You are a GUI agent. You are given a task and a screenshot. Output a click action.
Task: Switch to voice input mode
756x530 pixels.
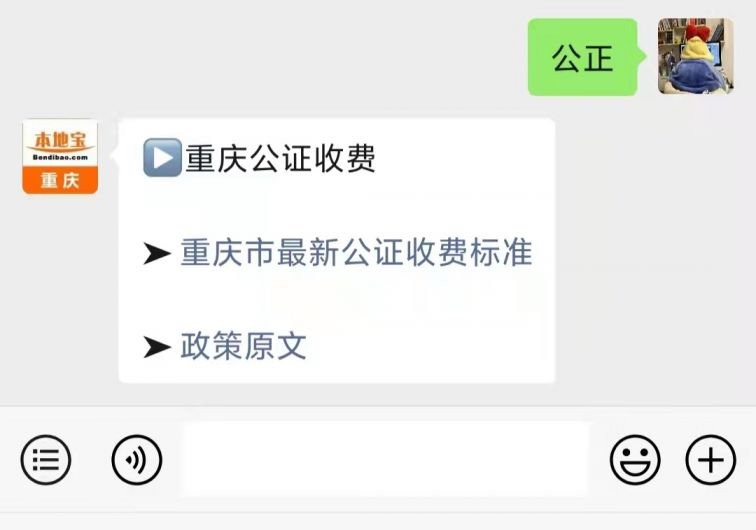coord(136,460)
